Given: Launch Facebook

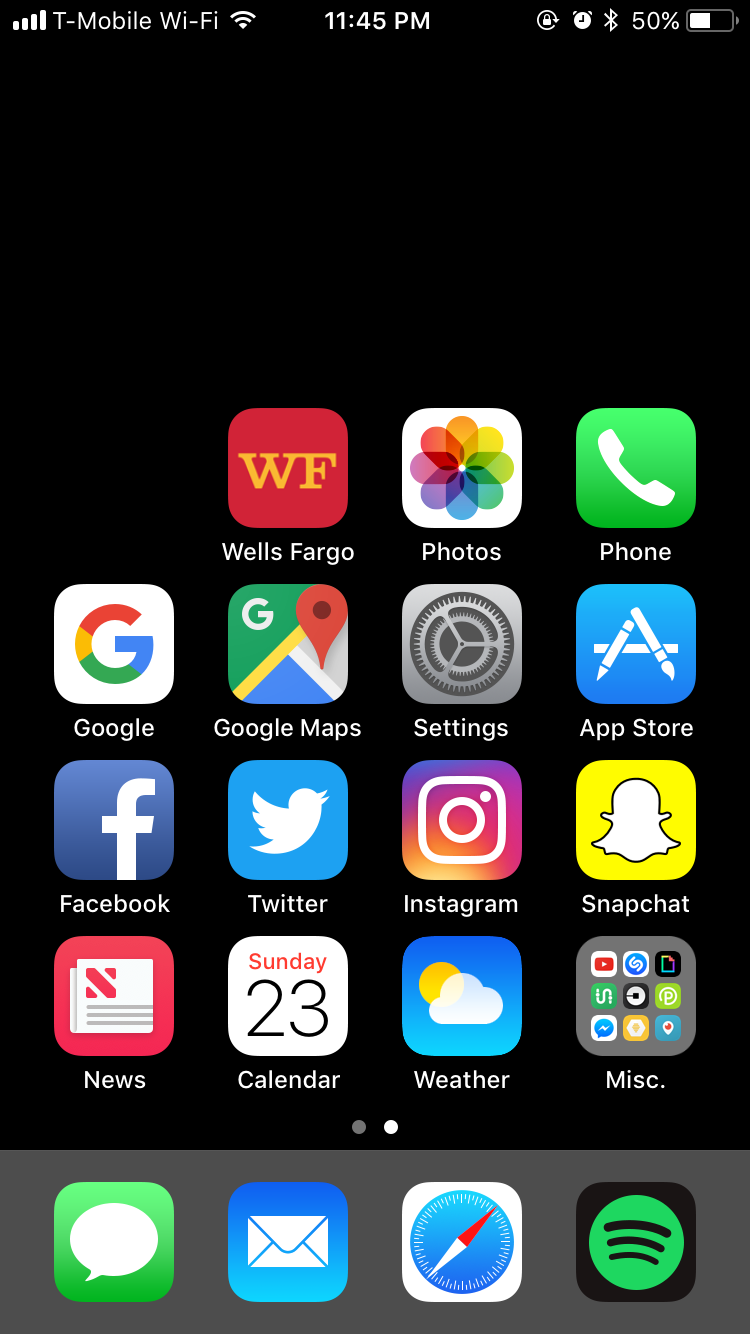Looking at the screenshot, I should coord(114,820).
